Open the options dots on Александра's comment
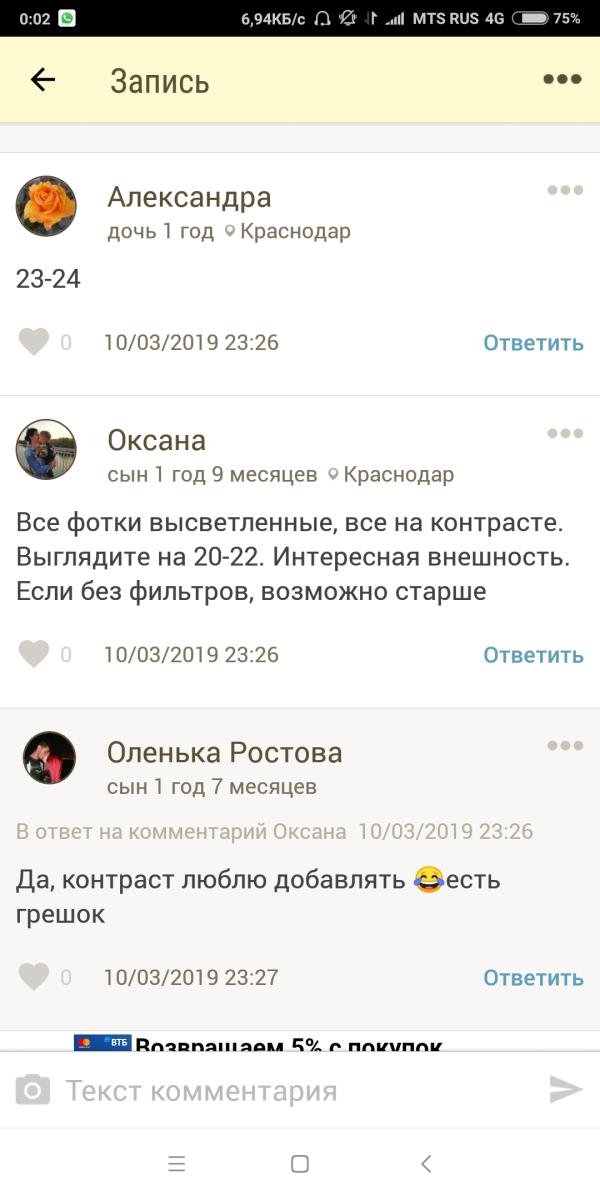Viewport: 600px width, 1199px height. 565,190
